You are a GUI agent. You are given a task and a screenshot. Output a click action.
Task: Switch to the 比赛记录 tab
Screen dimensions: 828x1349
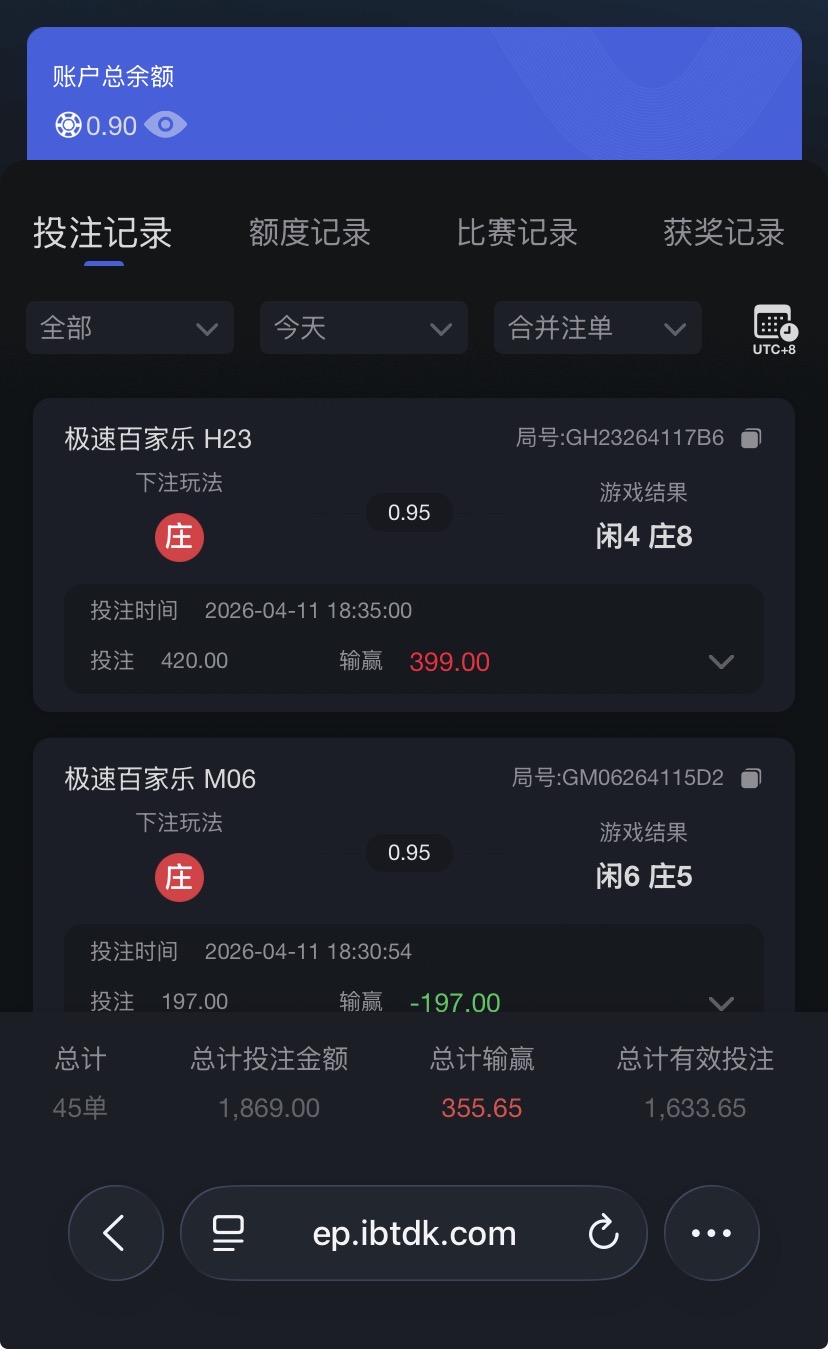(x=517, y=233)
